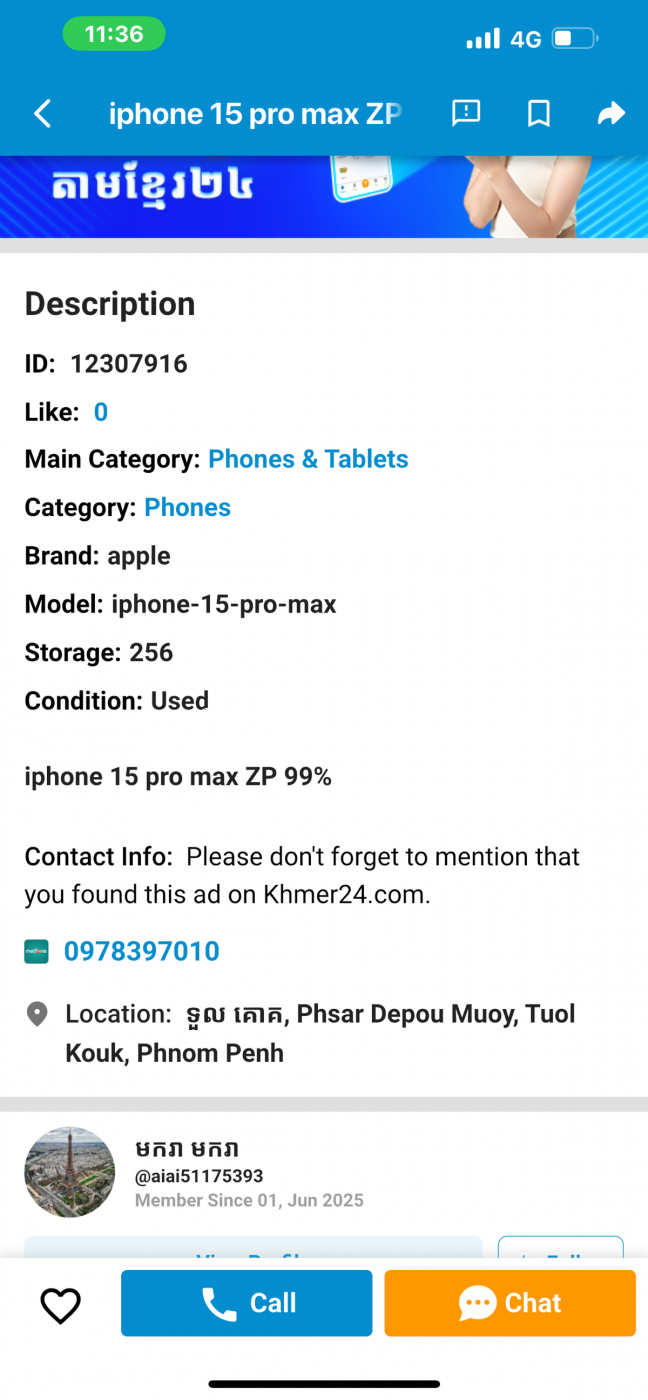Tap the Like count link
This screenshot has width=648, height=1400.
click(101, 412)
